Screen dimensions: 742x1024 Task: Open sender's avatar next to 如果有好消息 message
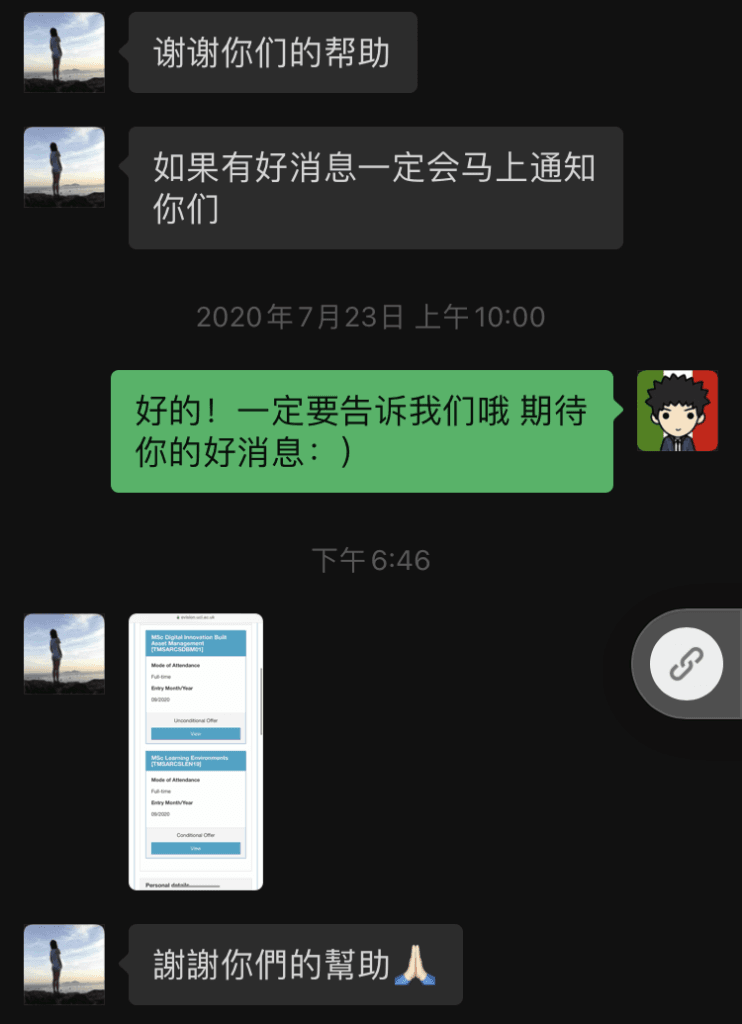pos(64,167)
